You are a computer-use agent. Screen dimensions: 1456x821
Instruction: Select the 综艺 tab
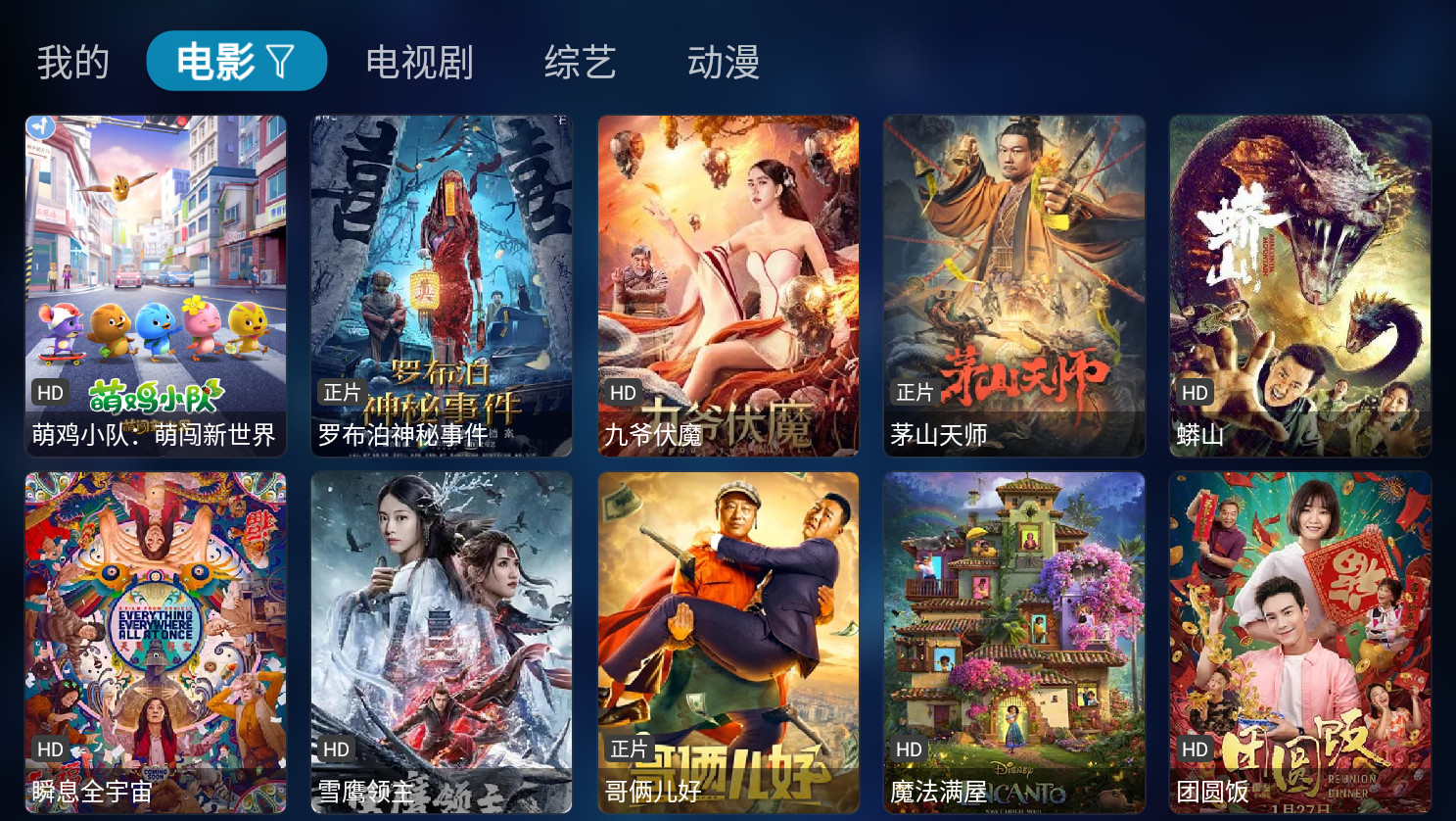[x=580, y=63]
